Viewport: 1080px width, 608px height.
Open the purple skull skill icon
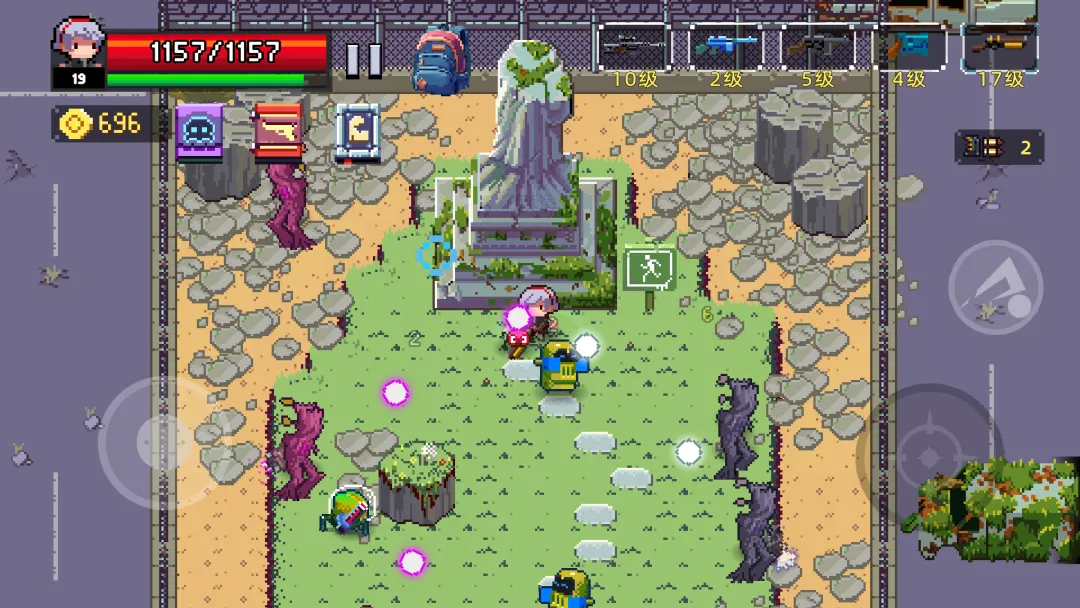point(200,131)
